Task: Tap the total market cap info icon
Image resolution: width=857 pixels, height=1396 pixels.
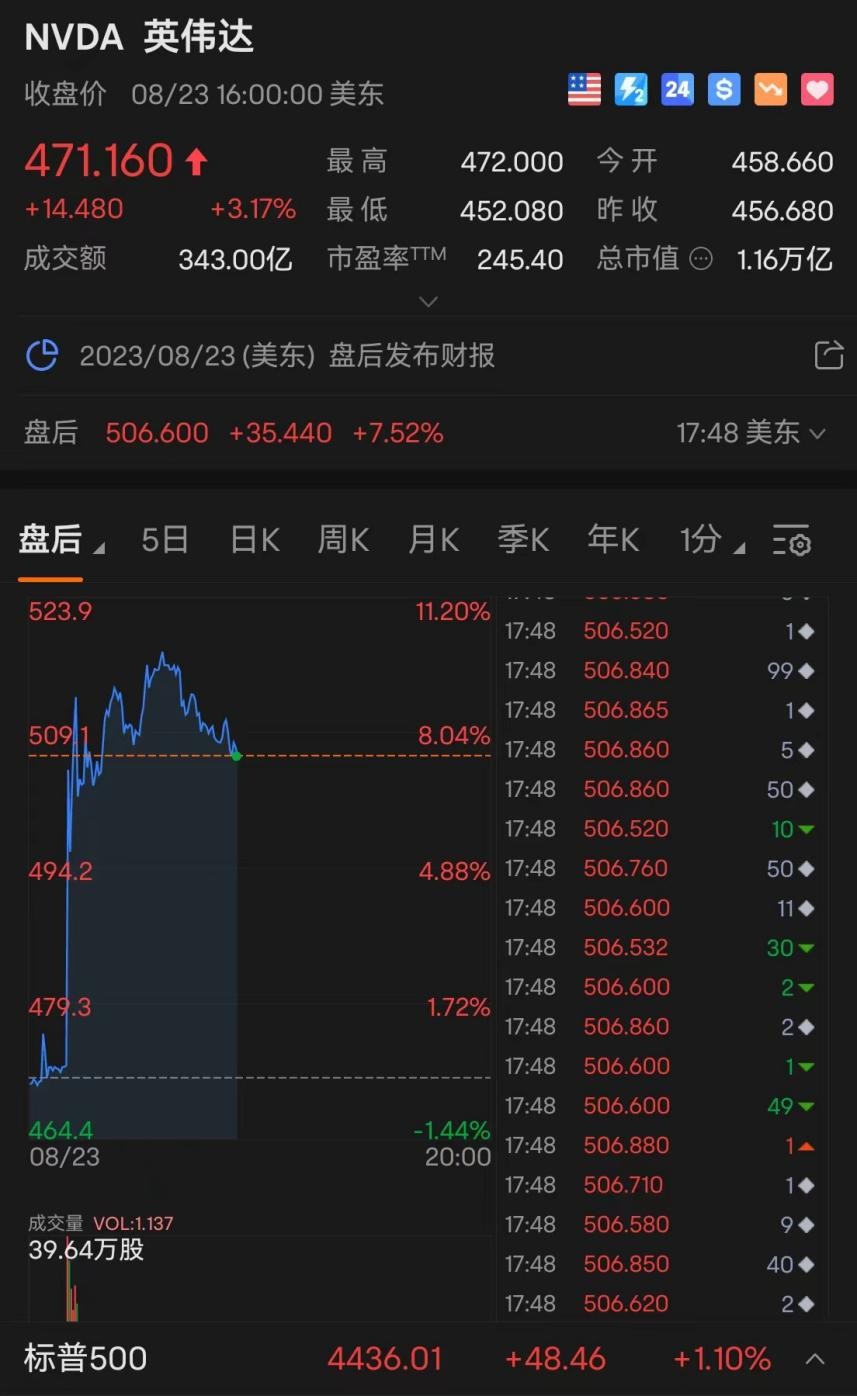Action: [x=702, y=259]
